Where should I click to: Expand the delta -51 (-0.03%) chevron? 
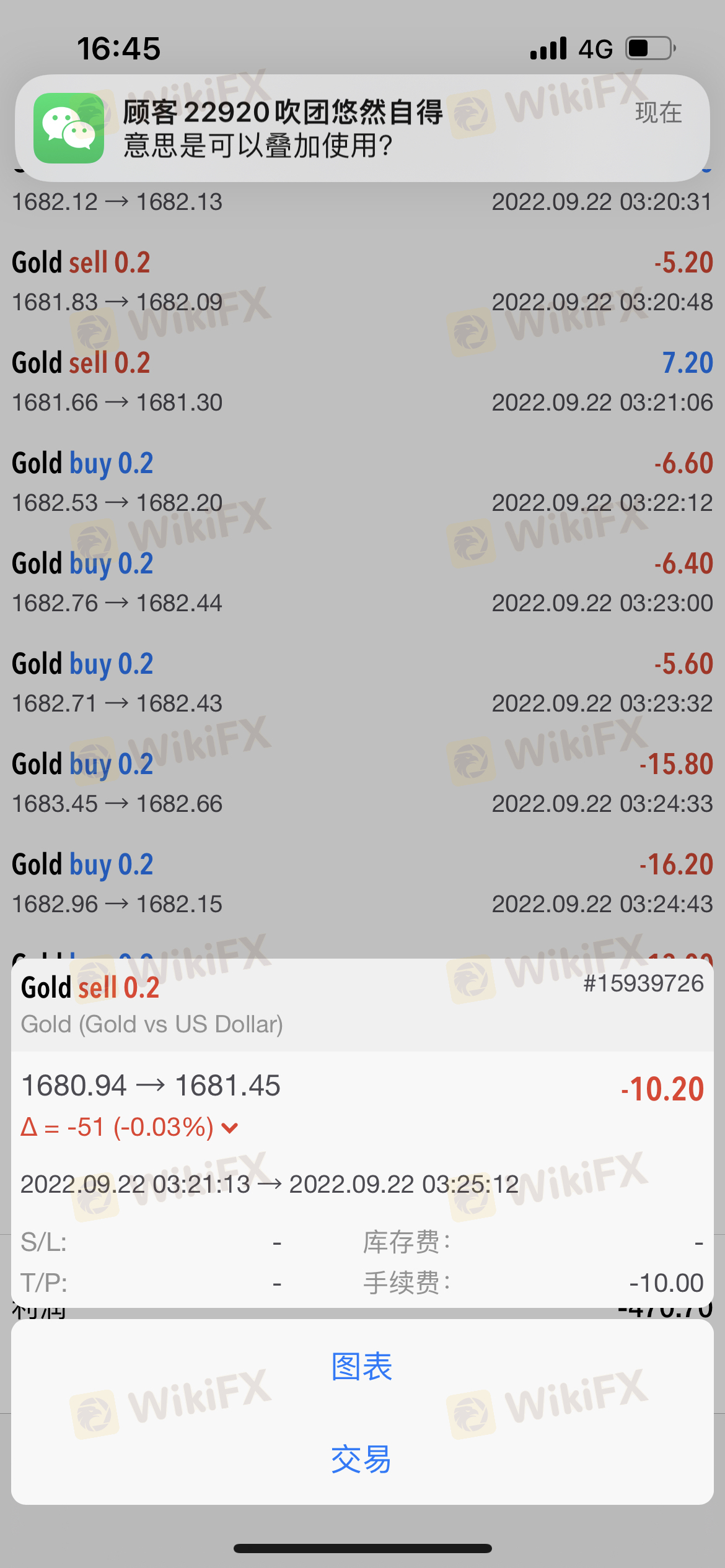pyautogui.click(x=230, y=1128)
